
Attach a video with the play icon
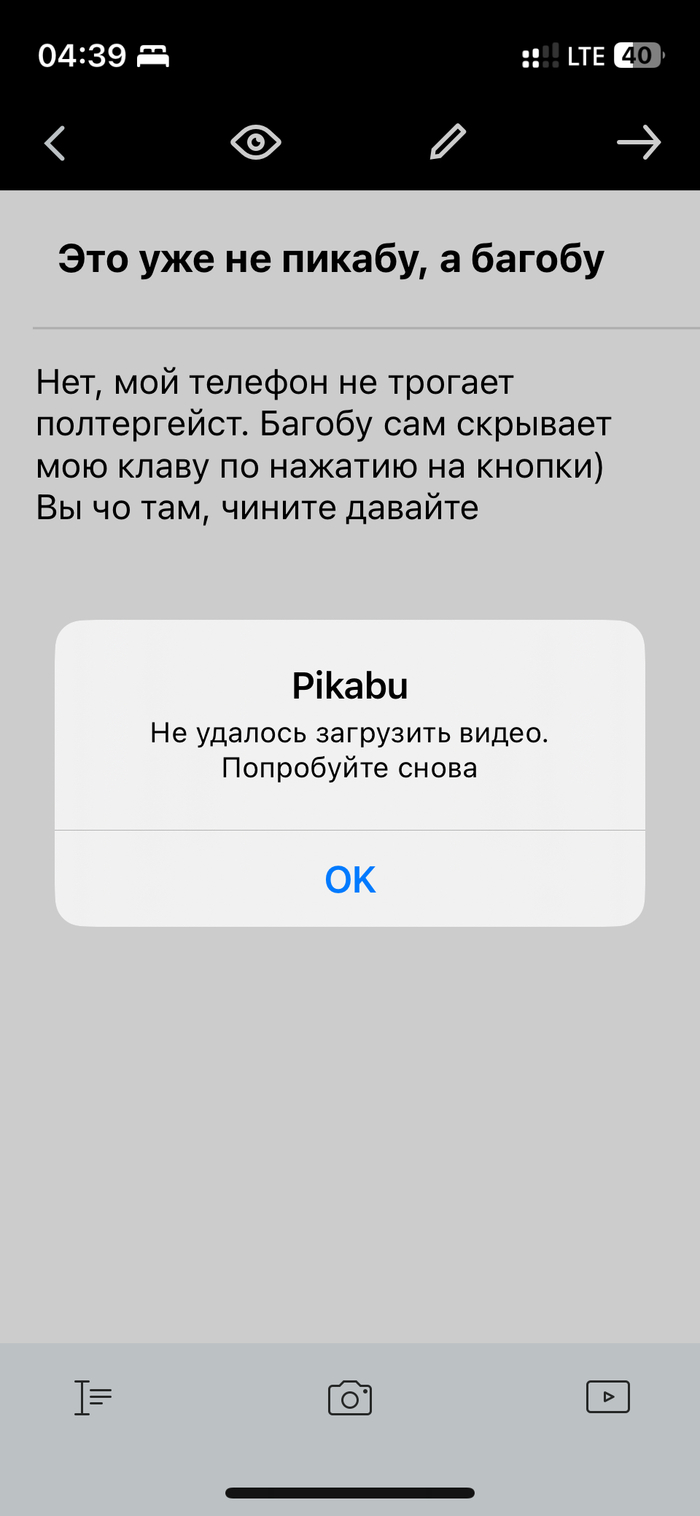(x=607, y=1396)
